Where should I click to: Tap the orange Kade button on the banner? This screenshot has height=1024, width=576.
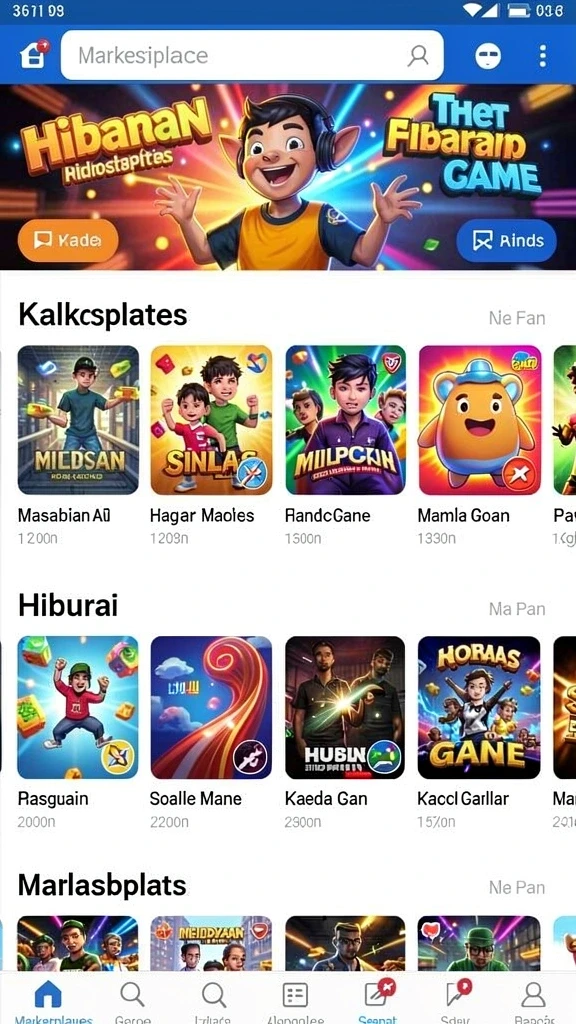[x=68, y=240]
